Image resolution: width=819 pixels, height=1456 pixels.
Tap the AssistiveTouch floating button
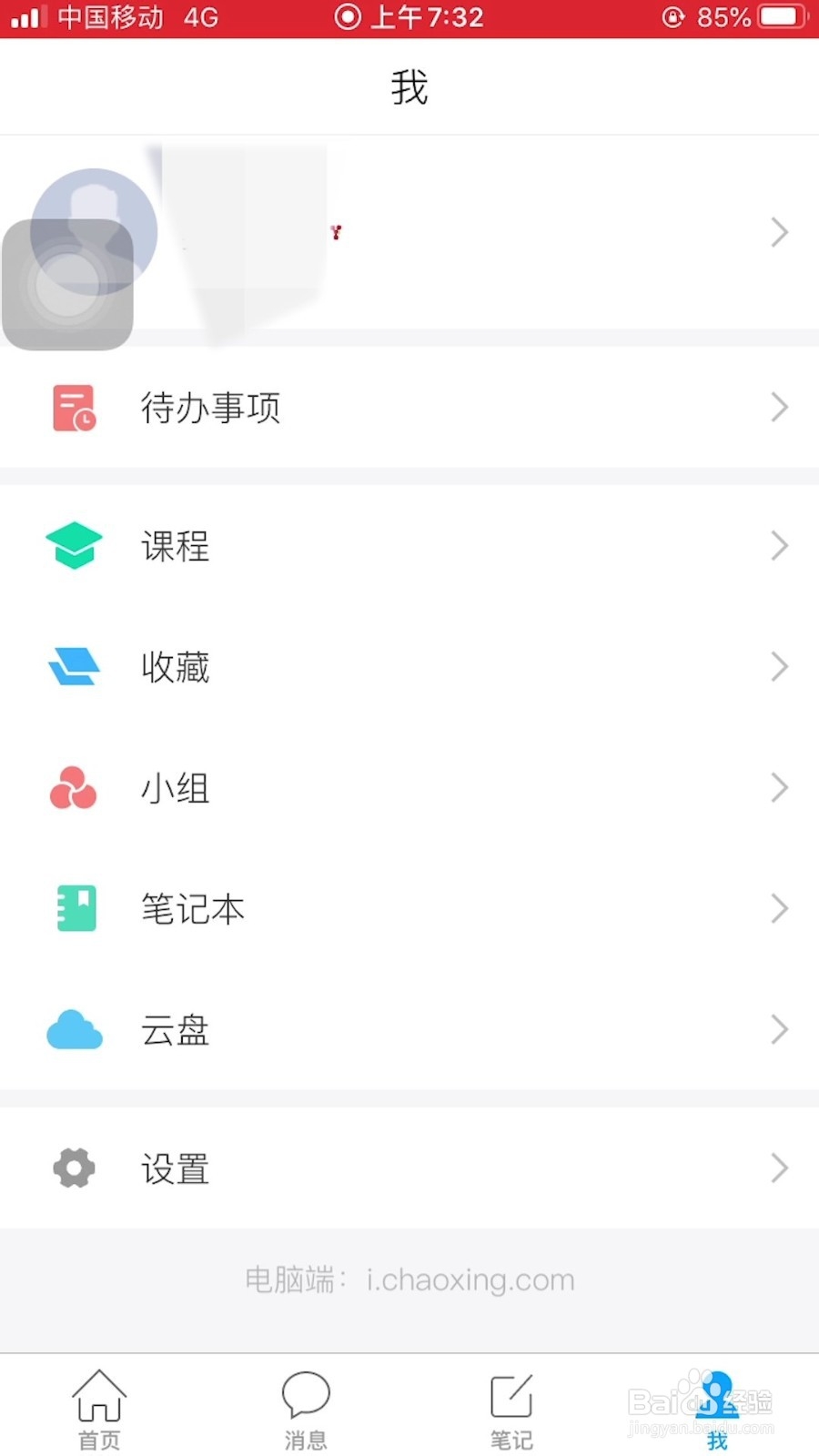click(x=68, y=285)
